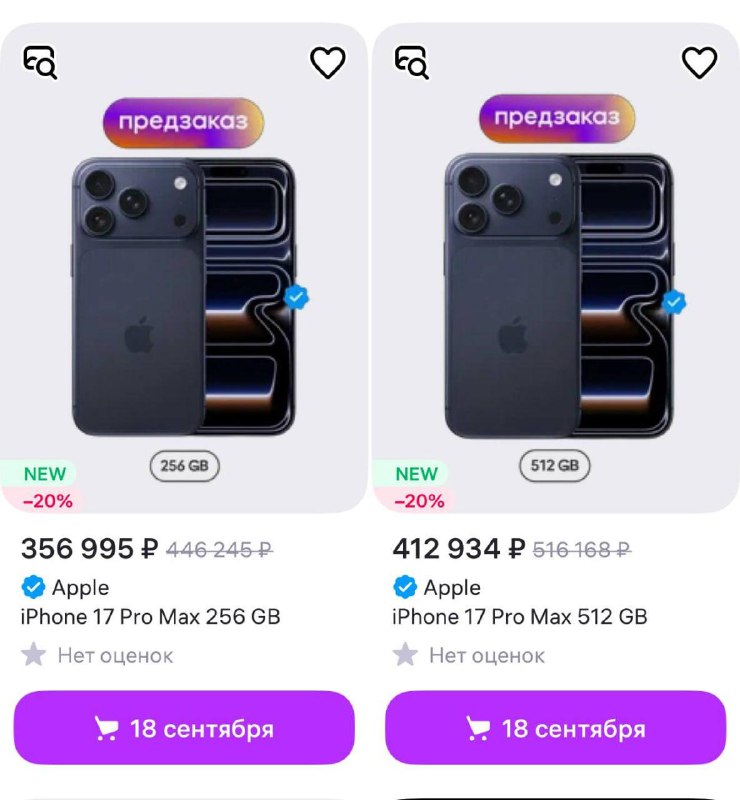This screenshot has width=740, height=800.
Task: Add iPhone 17 Pro Max 256 GB to favorites
Action: (x=327, y=63)
